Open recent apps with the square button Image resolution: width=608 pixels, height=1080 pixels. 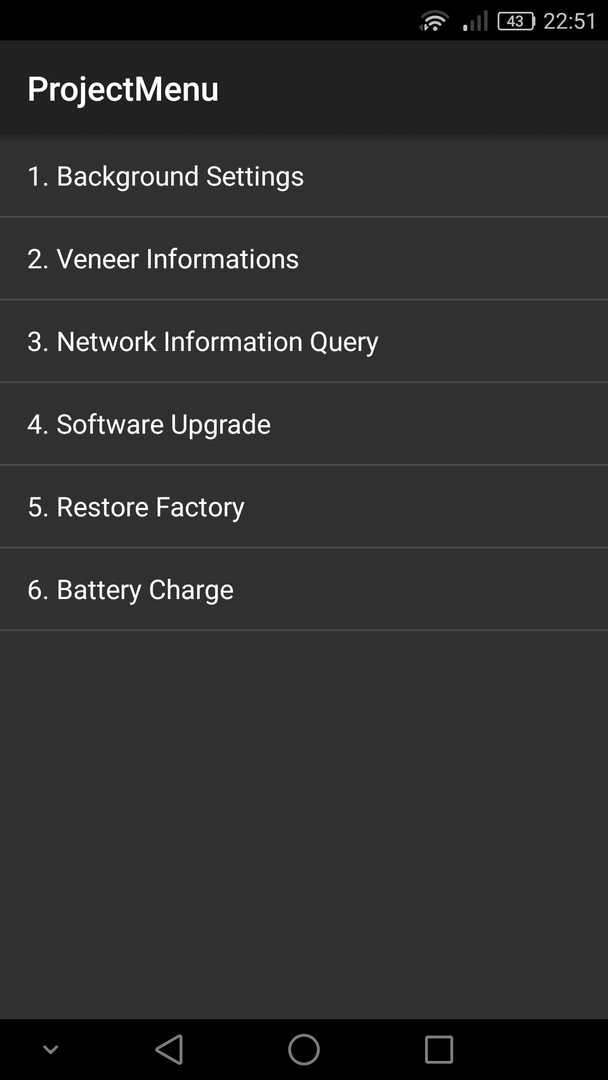439,1050
